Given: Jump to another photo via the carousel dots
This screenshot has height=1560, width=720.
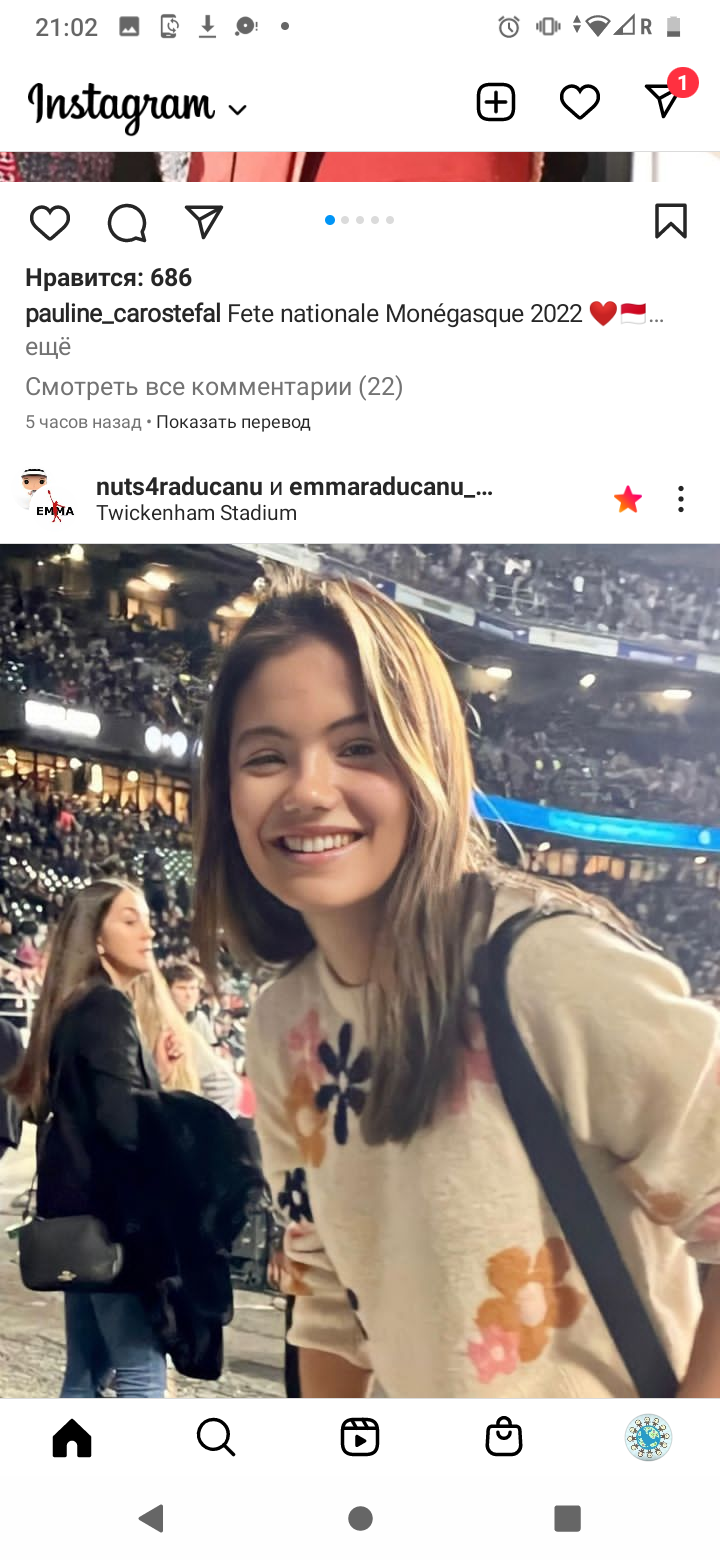Looking at the screenshot, I should coord(359,219).
